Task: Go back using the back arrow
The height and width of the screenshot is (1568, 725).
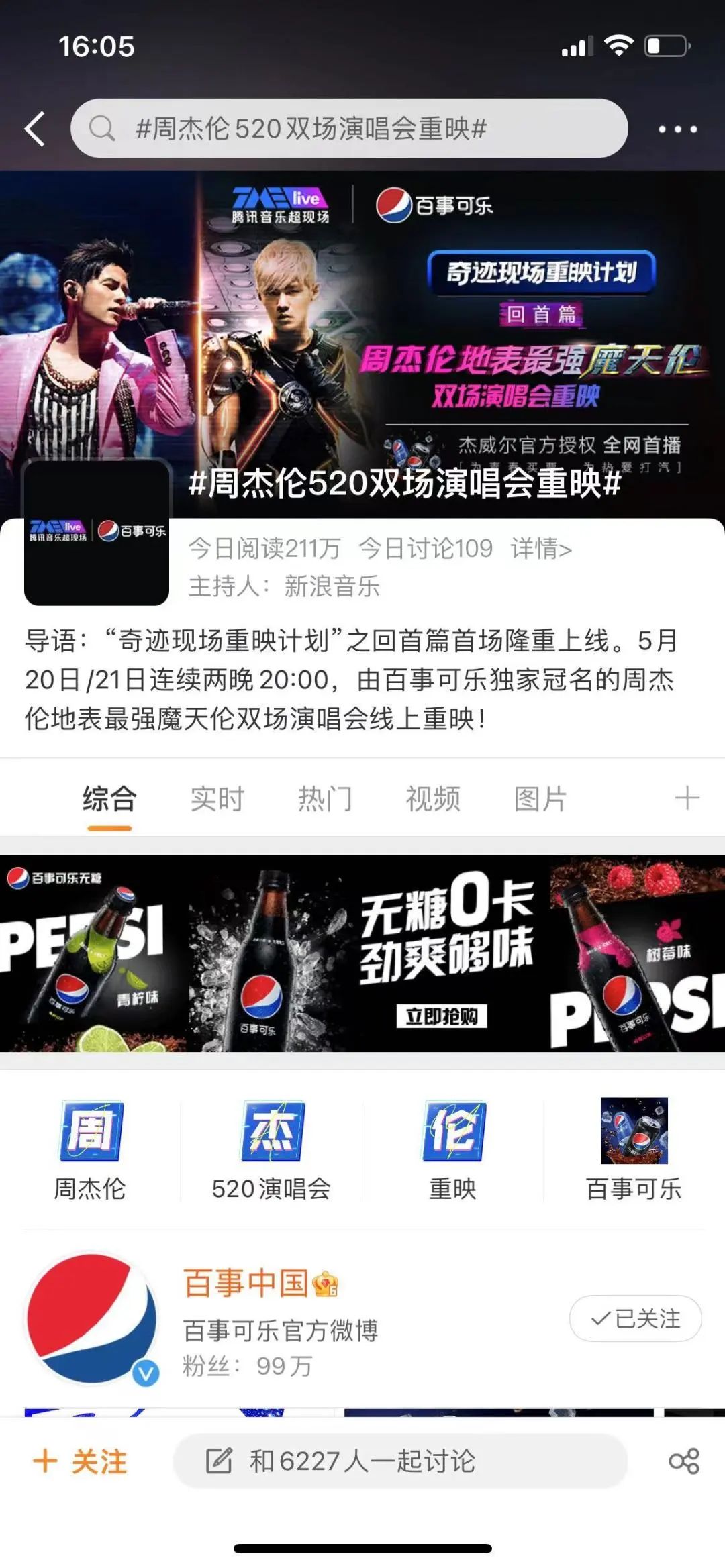Action: pos(35,128)
